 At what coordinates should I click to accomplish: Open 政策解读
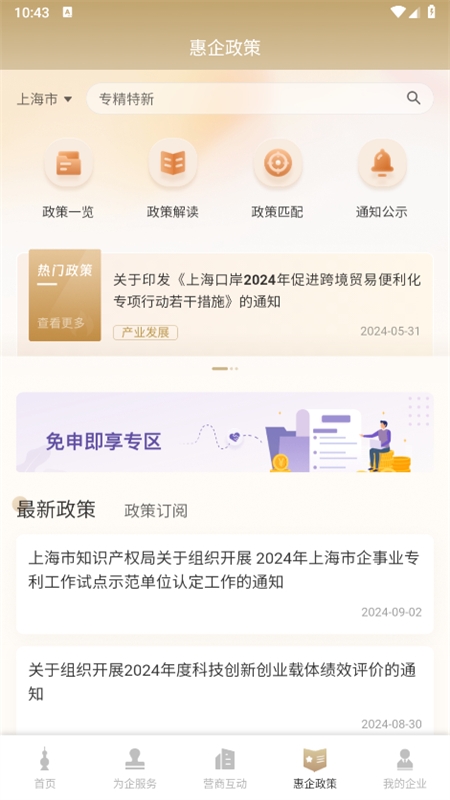point(172,180)
